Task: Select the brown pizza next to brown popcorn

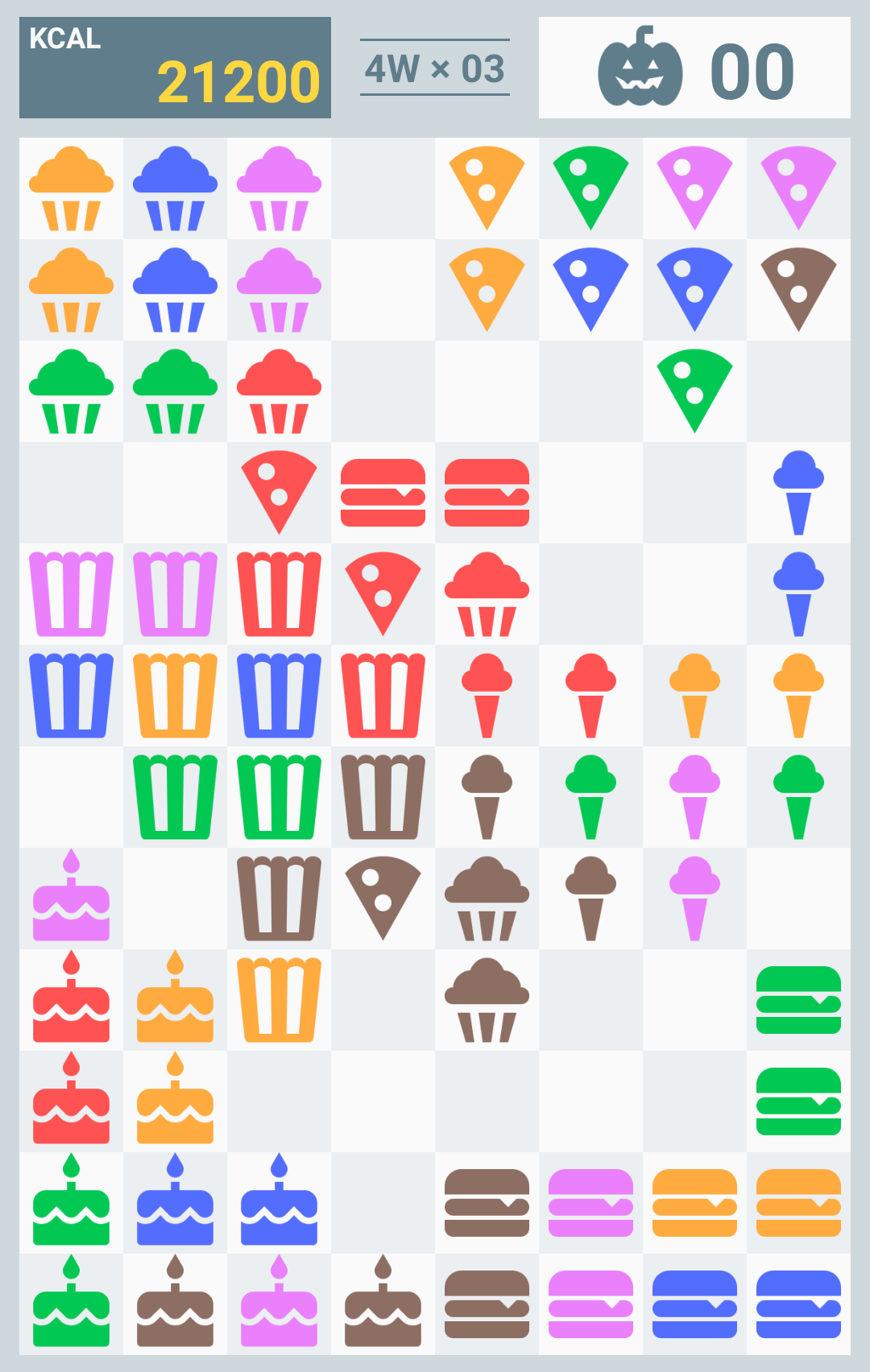Action: tap(383, 898)
